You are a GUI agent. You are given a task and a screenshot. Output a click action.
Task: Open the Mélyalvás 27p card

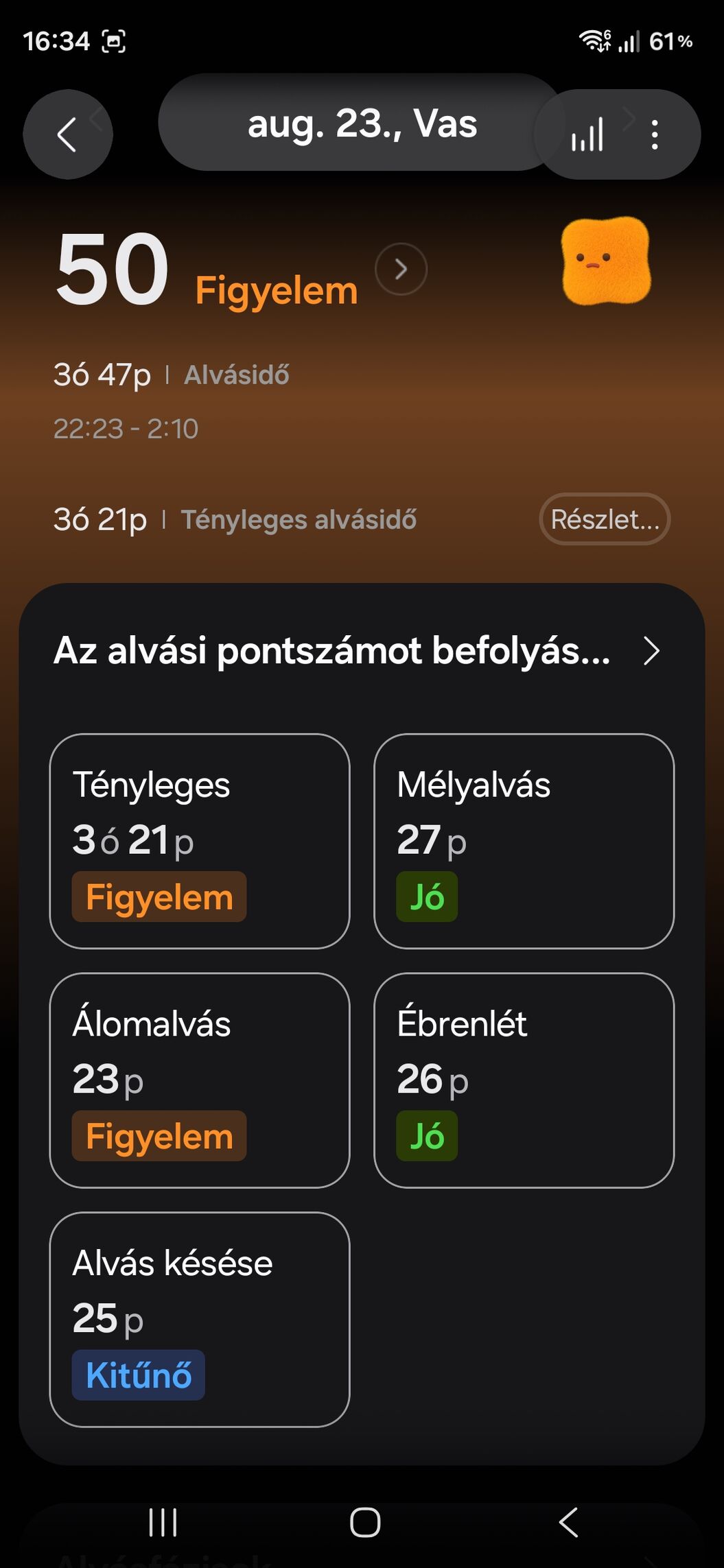524,841
